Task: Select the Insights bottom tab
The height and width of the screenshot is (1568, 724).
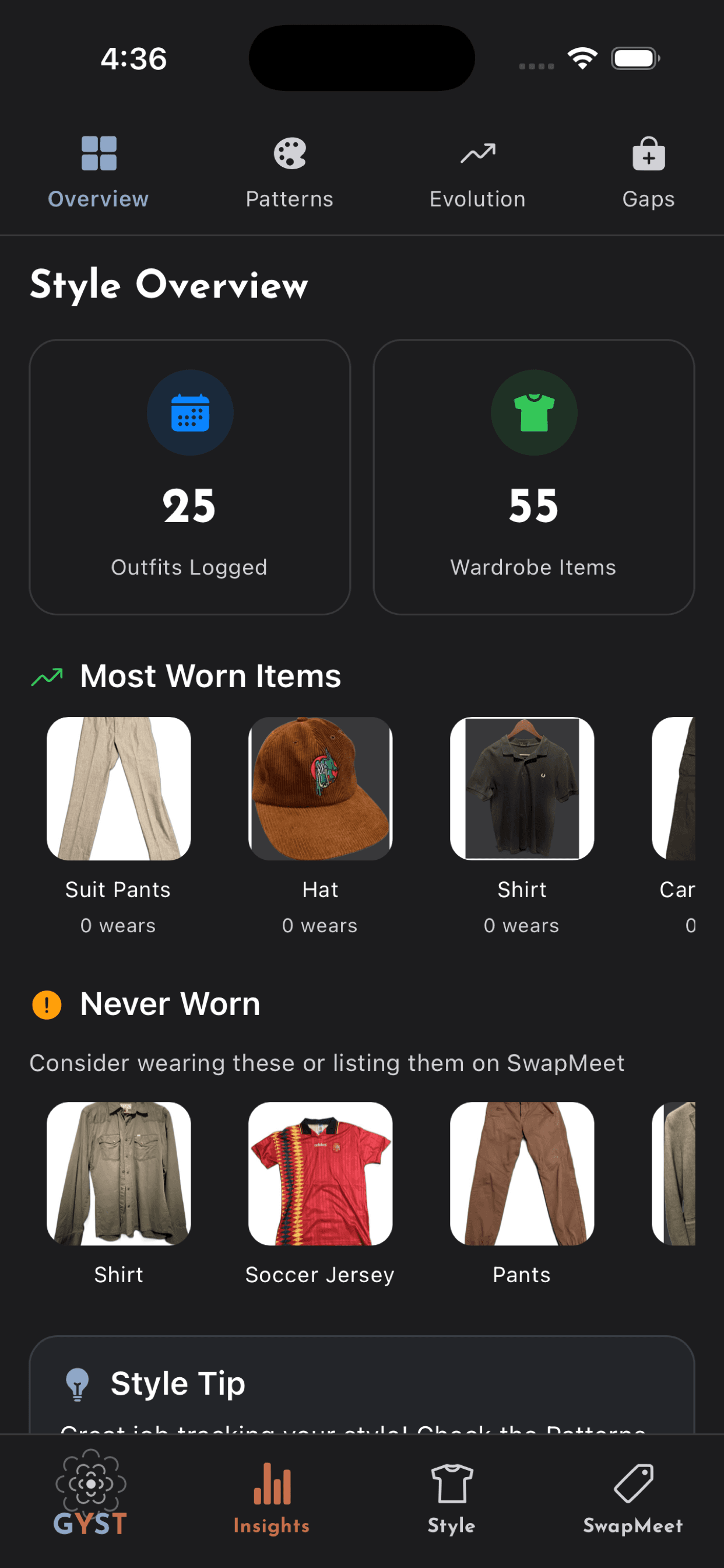Action: [x=271, y=1498]
